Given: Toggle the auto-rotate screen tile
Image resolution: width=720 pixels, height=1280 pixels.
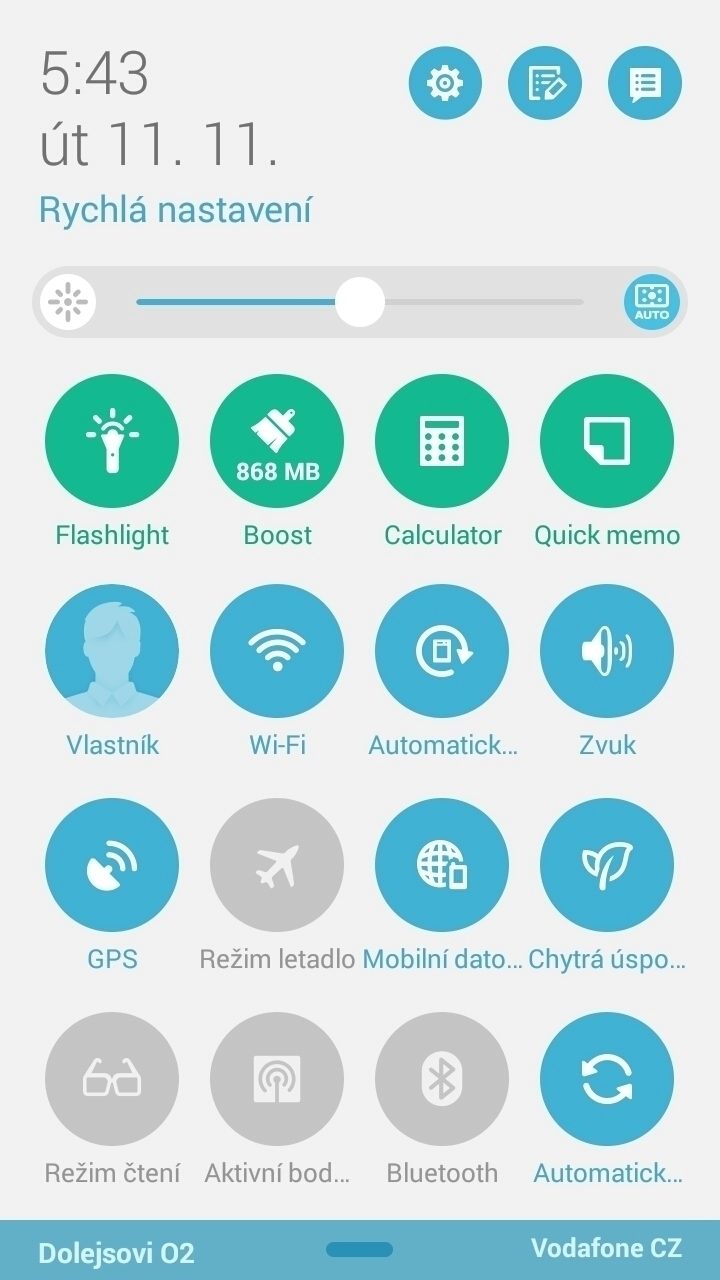Looking at the screenshot, I should coord(442,651).
